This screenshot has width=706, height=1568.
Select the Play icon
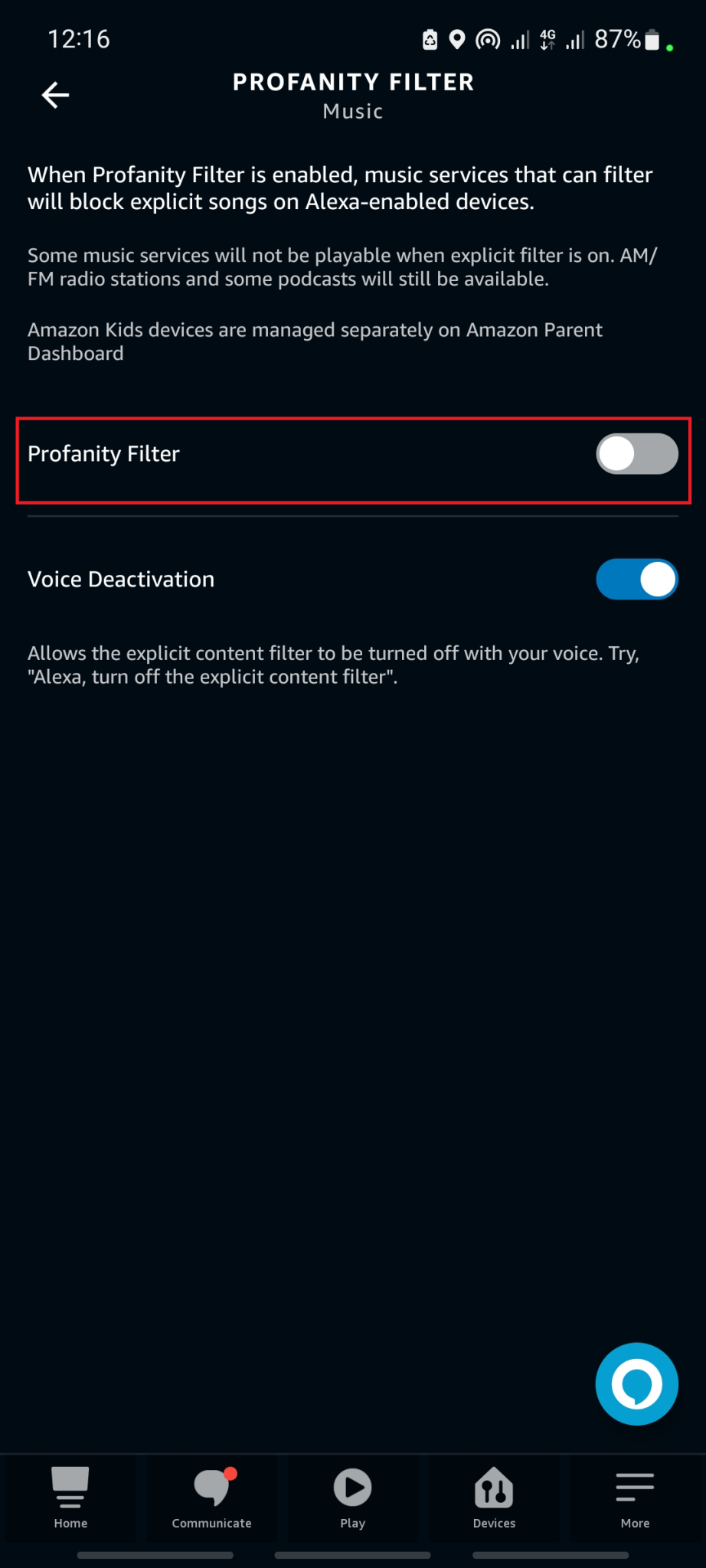click(x=352, y=1486)
